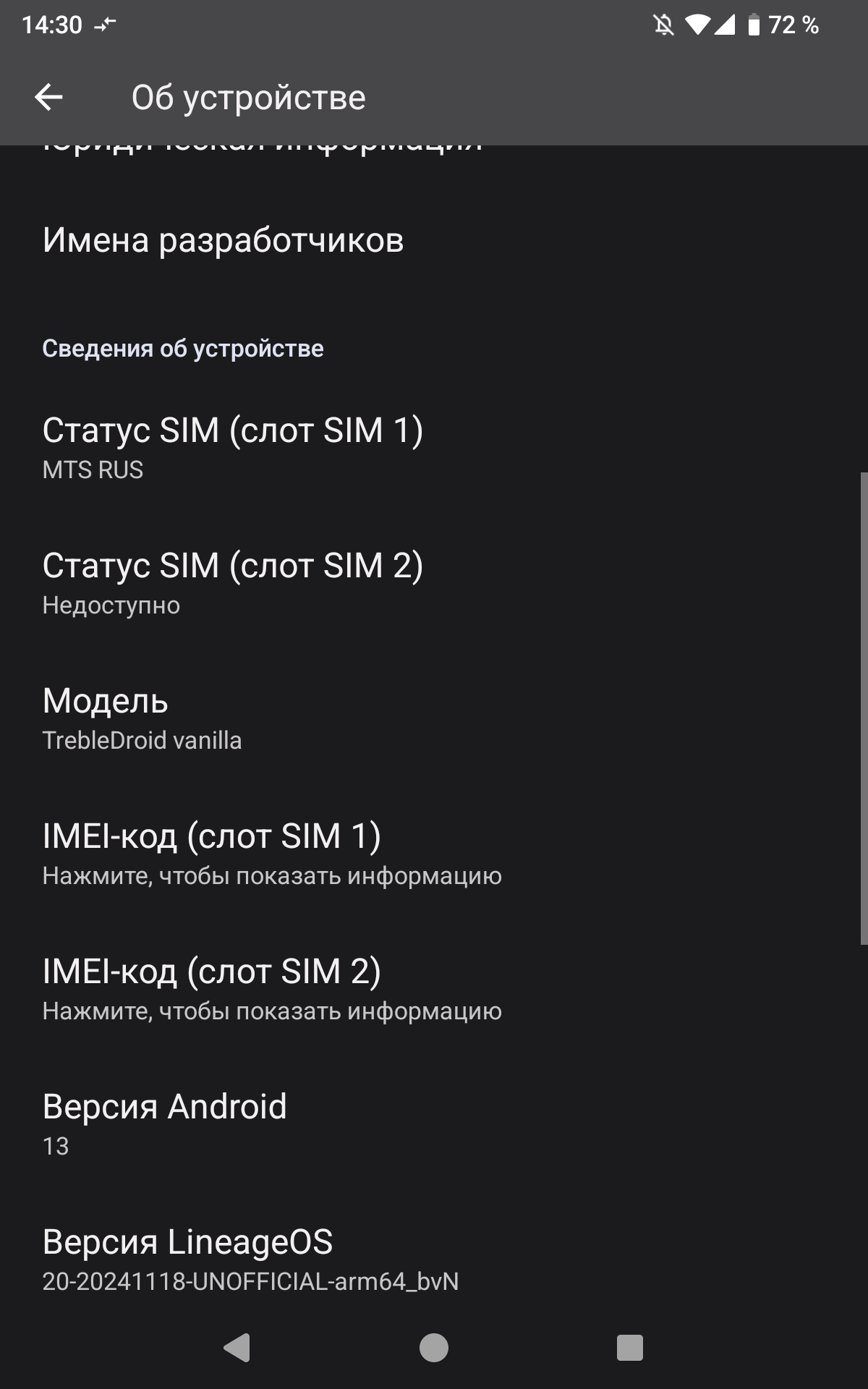Open recent apps from the navigation bar
The image size is (868, 1389).
coord(629,1348)
